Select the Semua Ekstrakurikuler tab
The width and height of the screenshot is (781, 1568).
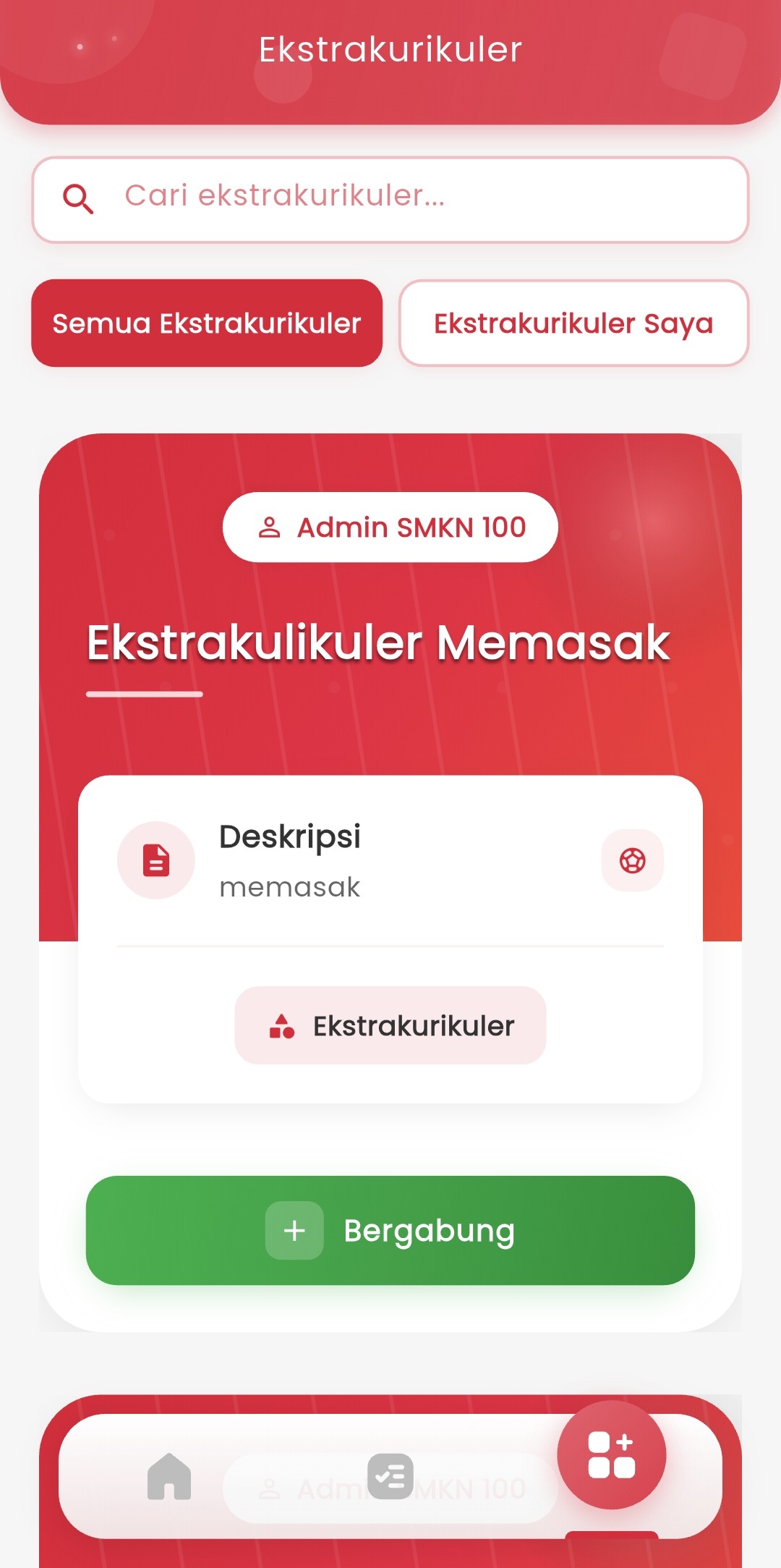click(207, 323)
